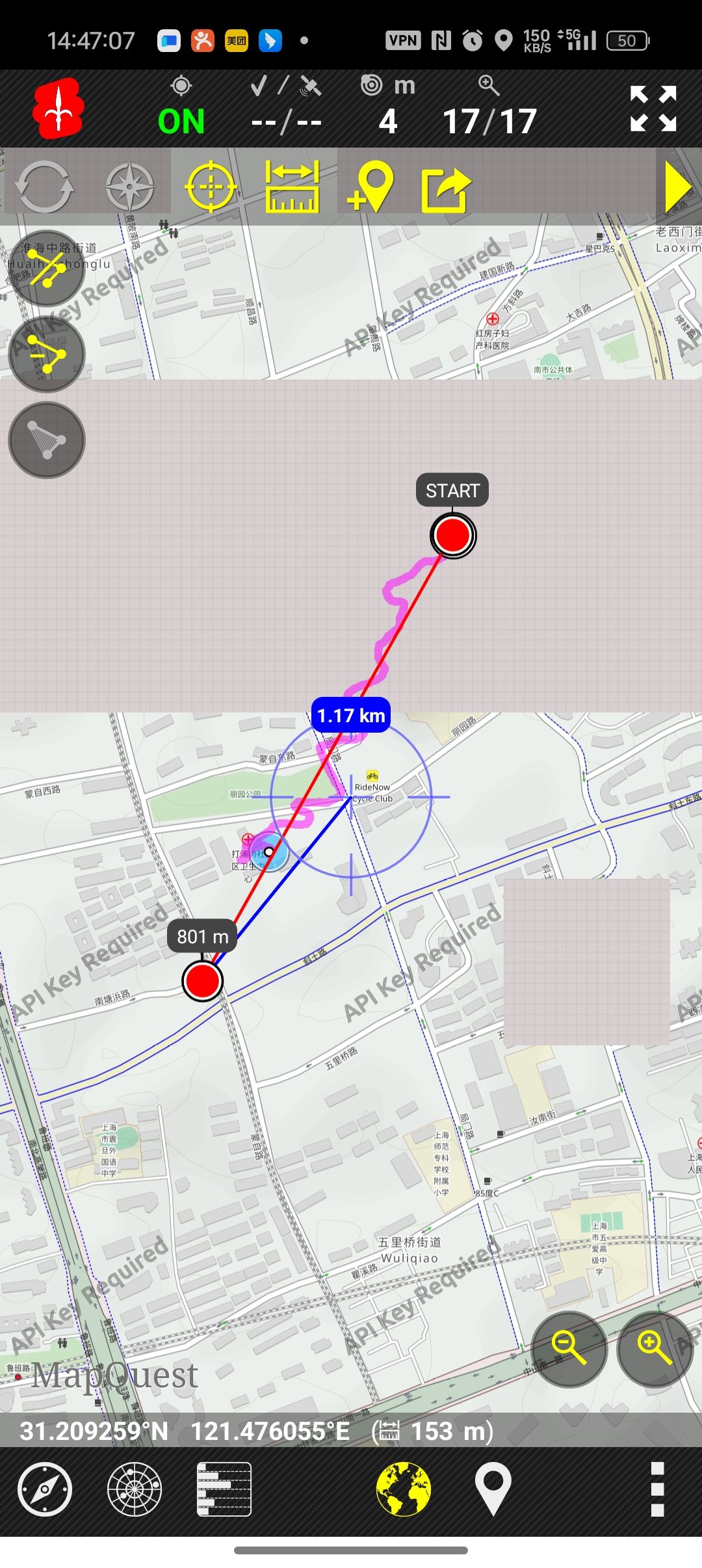Toggle fullscreen with the expand arrows
702x1568 pixels.
click(x=653, y=109)
